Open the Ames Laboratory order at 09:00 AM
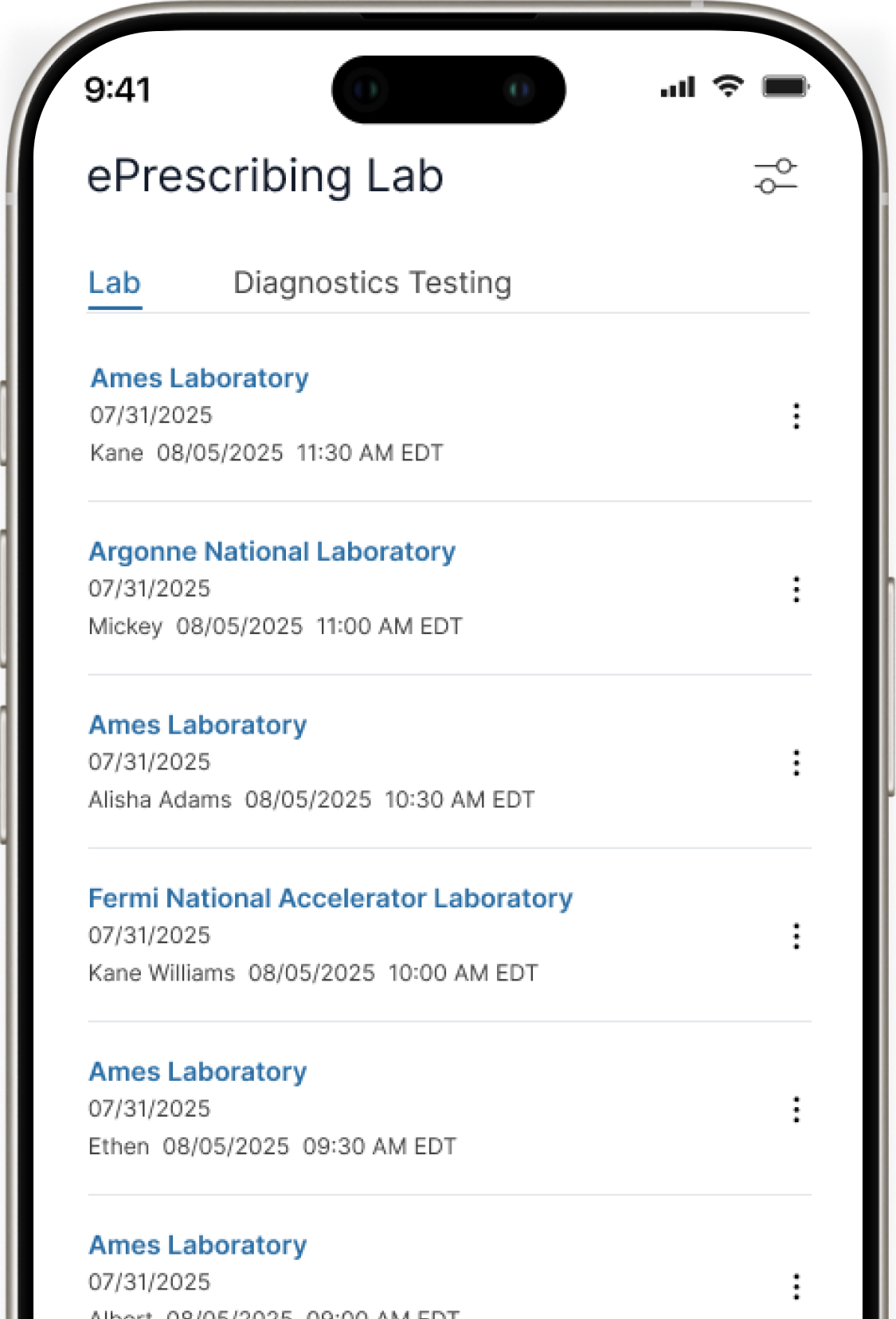 tap(198, 1245)
